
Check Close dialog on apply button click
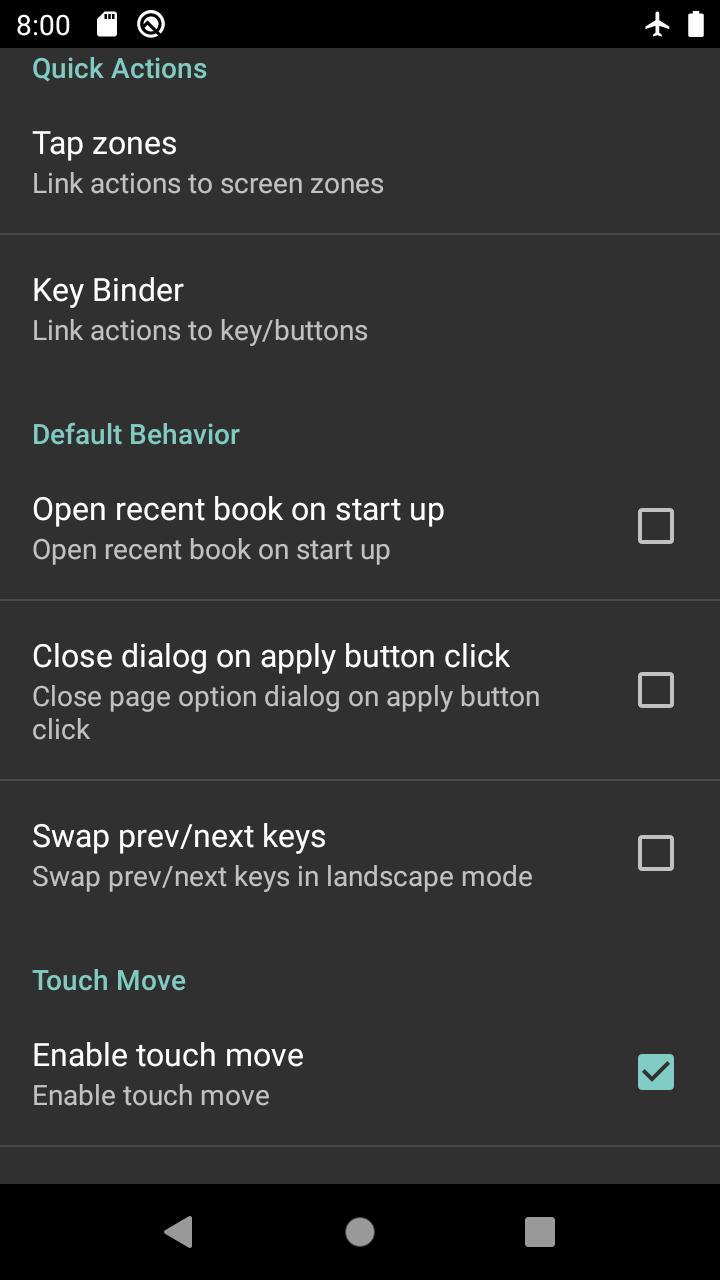(x=655, y=690)
